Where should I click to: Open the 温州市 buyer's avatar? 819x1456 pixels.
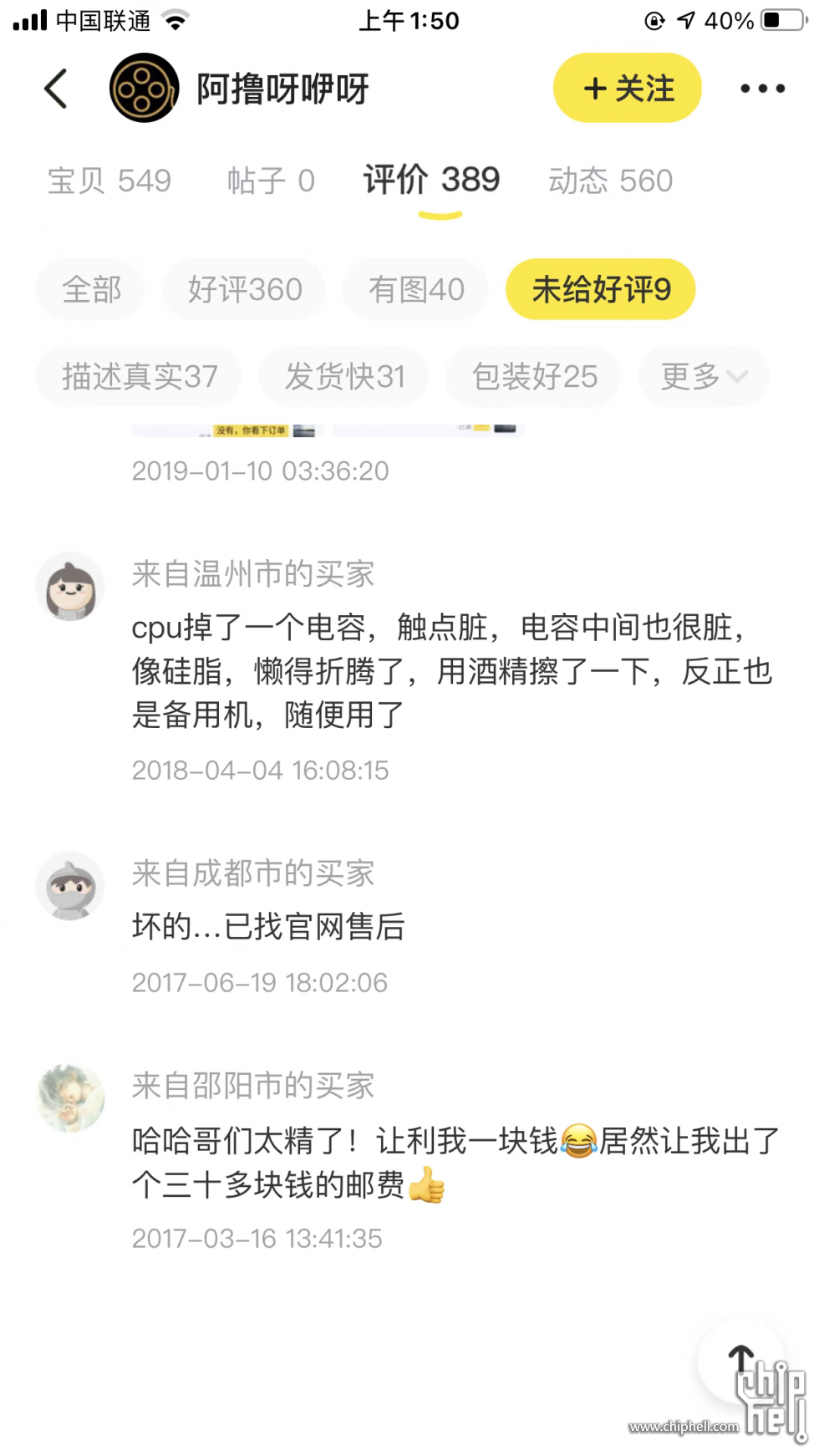[x=70, y=587]
